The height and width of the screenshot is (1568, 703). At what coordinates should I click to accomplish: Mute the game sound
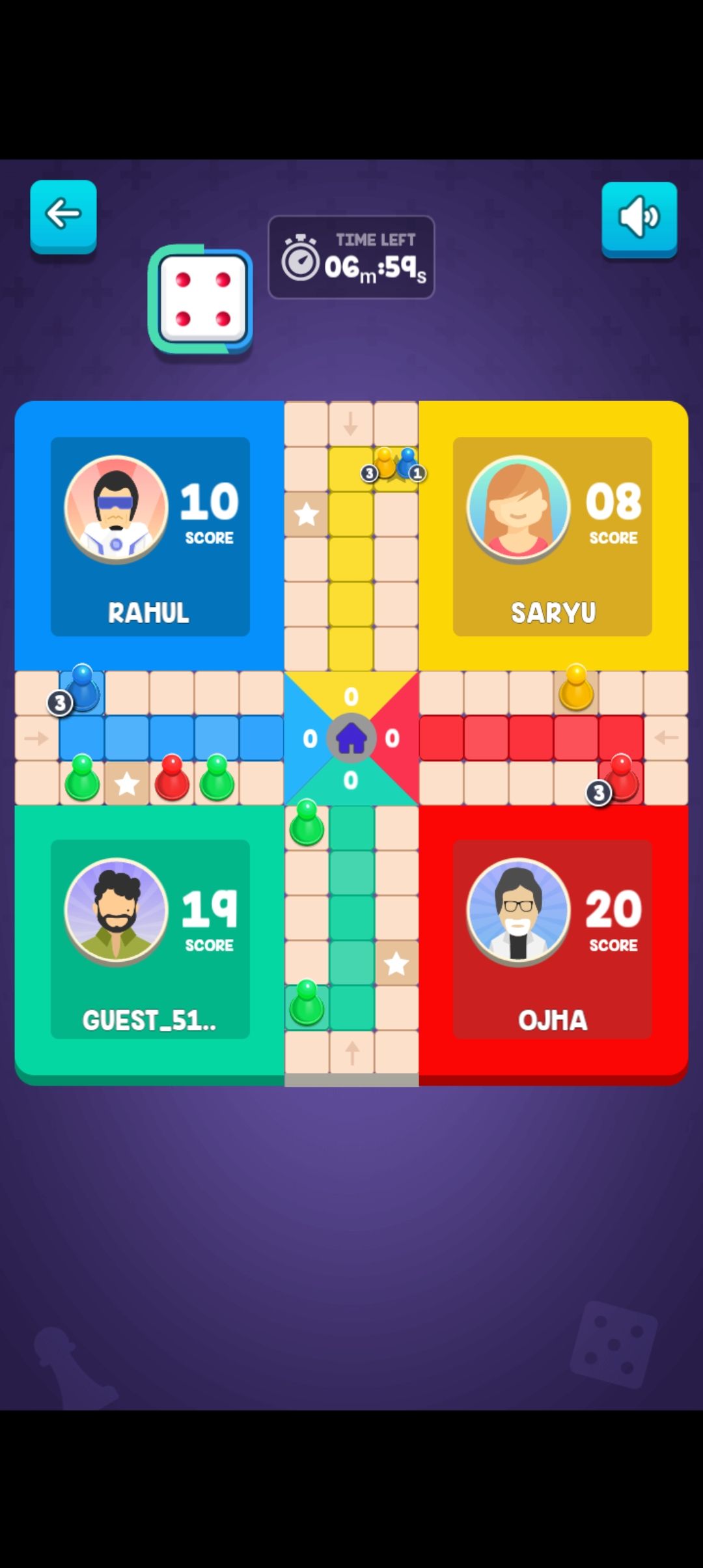[x=639, y=218]
